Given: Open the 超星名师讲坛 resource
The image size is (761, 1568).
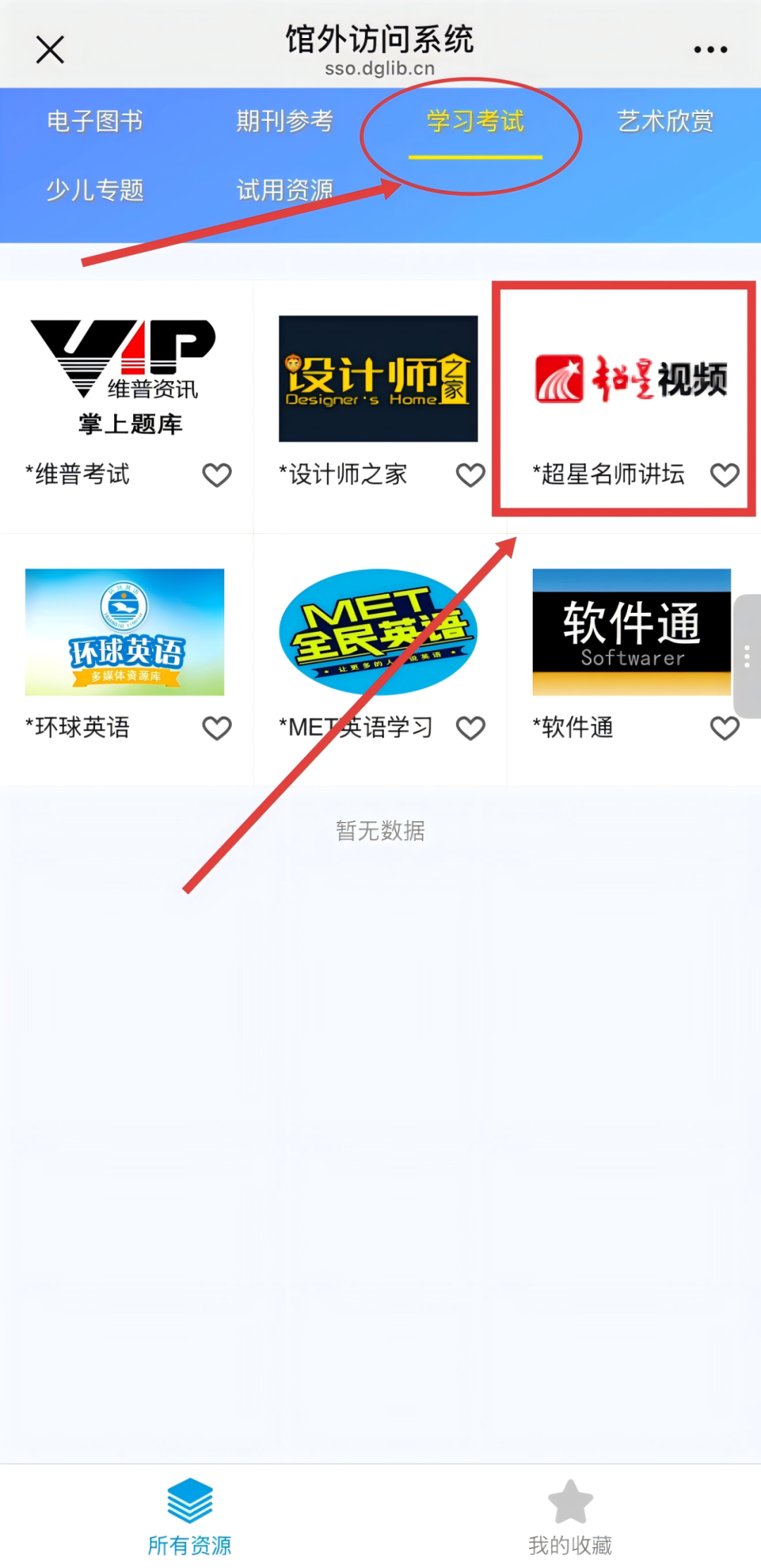Looking at the screenshot, I should 631,379.
